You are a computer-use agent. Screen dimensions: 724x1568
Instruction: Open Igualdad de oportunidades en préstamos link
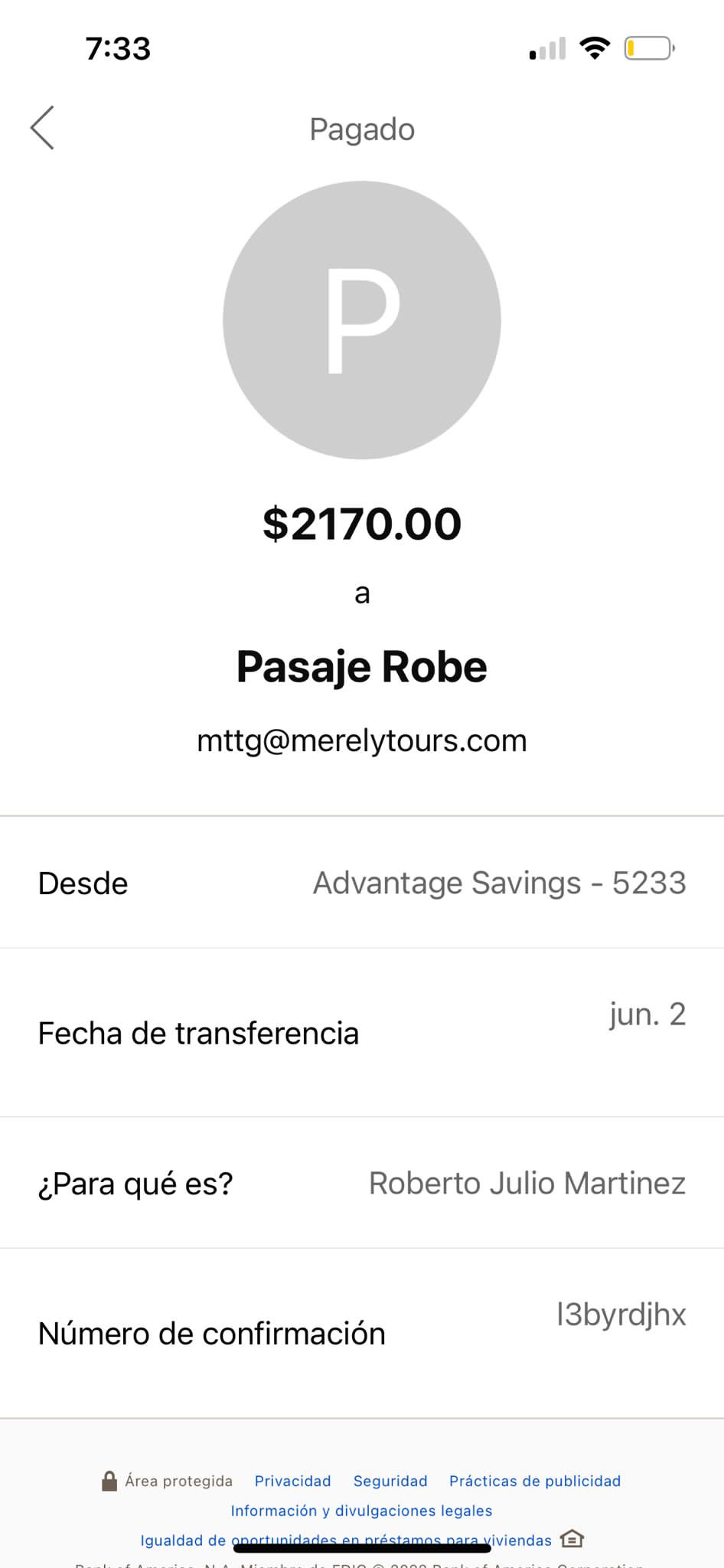point(346,1540)
